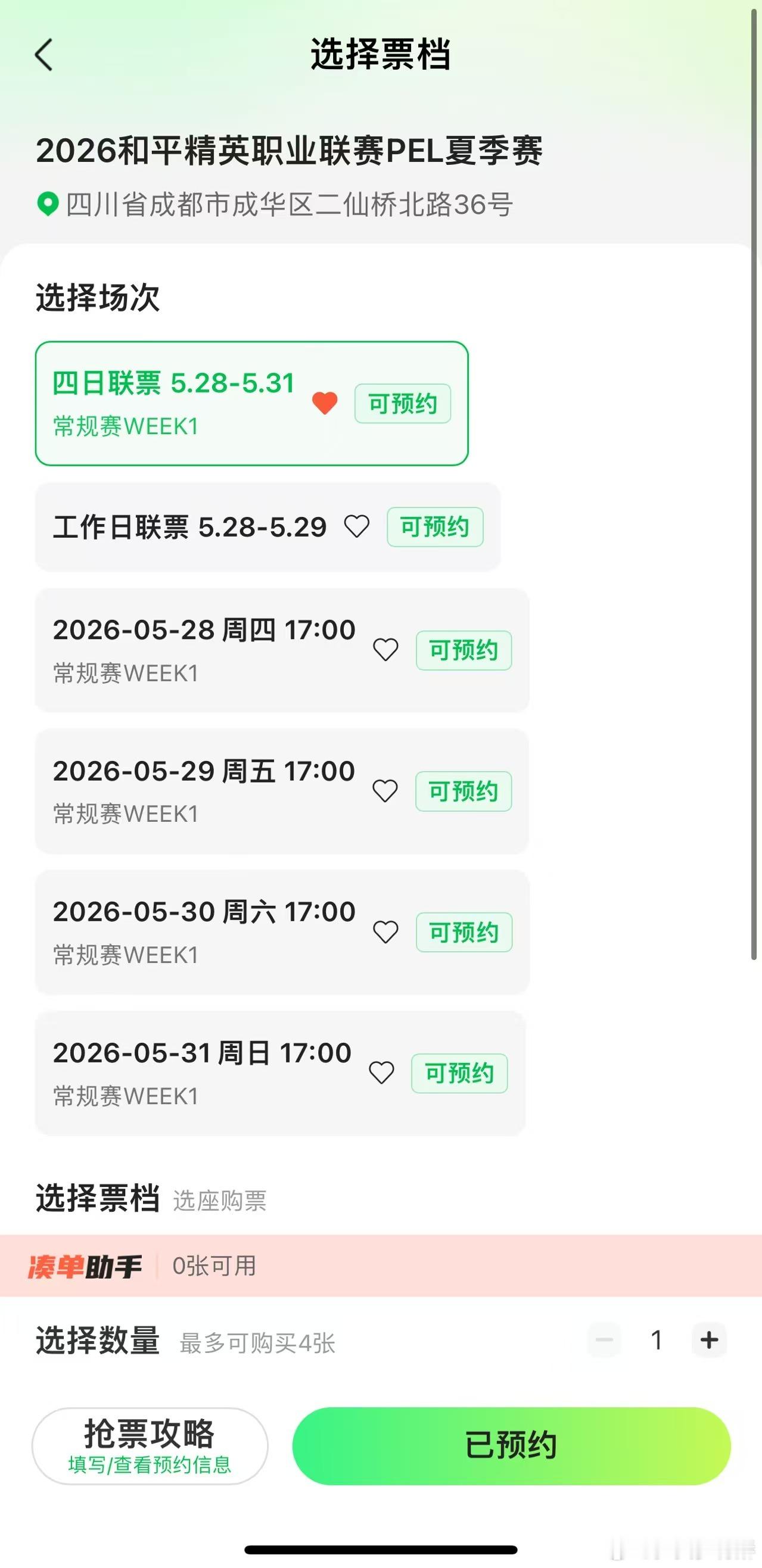Open the 凑单助手 coupon banner

[381, 1266]
